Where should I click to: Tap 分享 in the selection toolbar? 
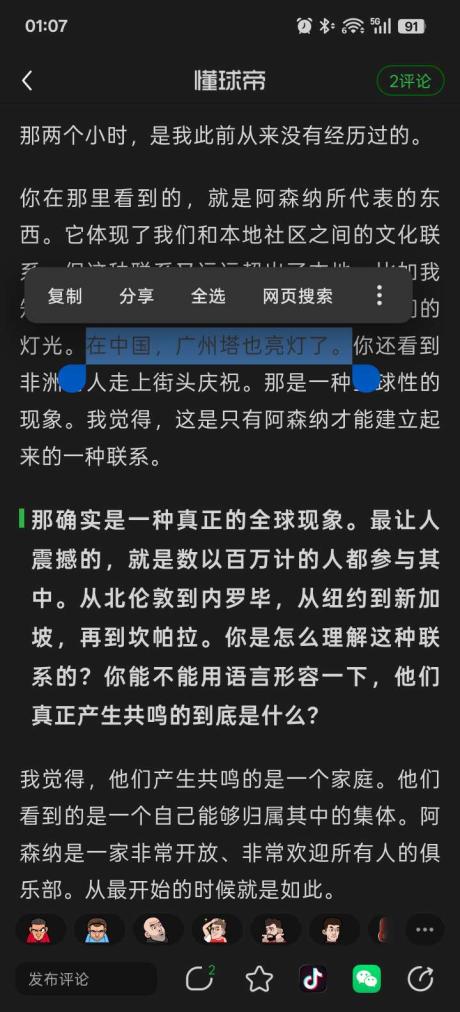[x=136, y=296]
